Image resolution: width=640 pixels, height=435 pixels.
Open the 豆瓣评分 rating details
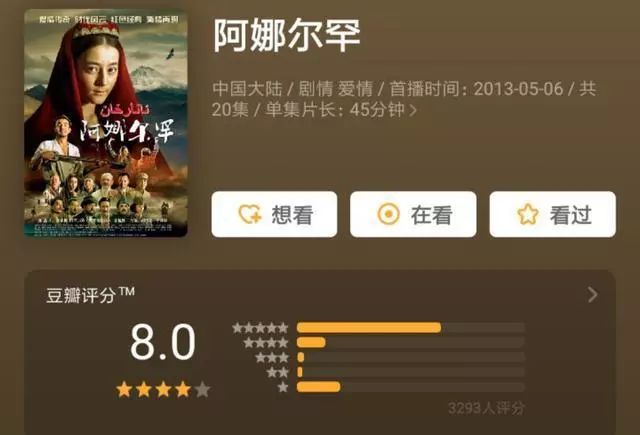[592, 294]
